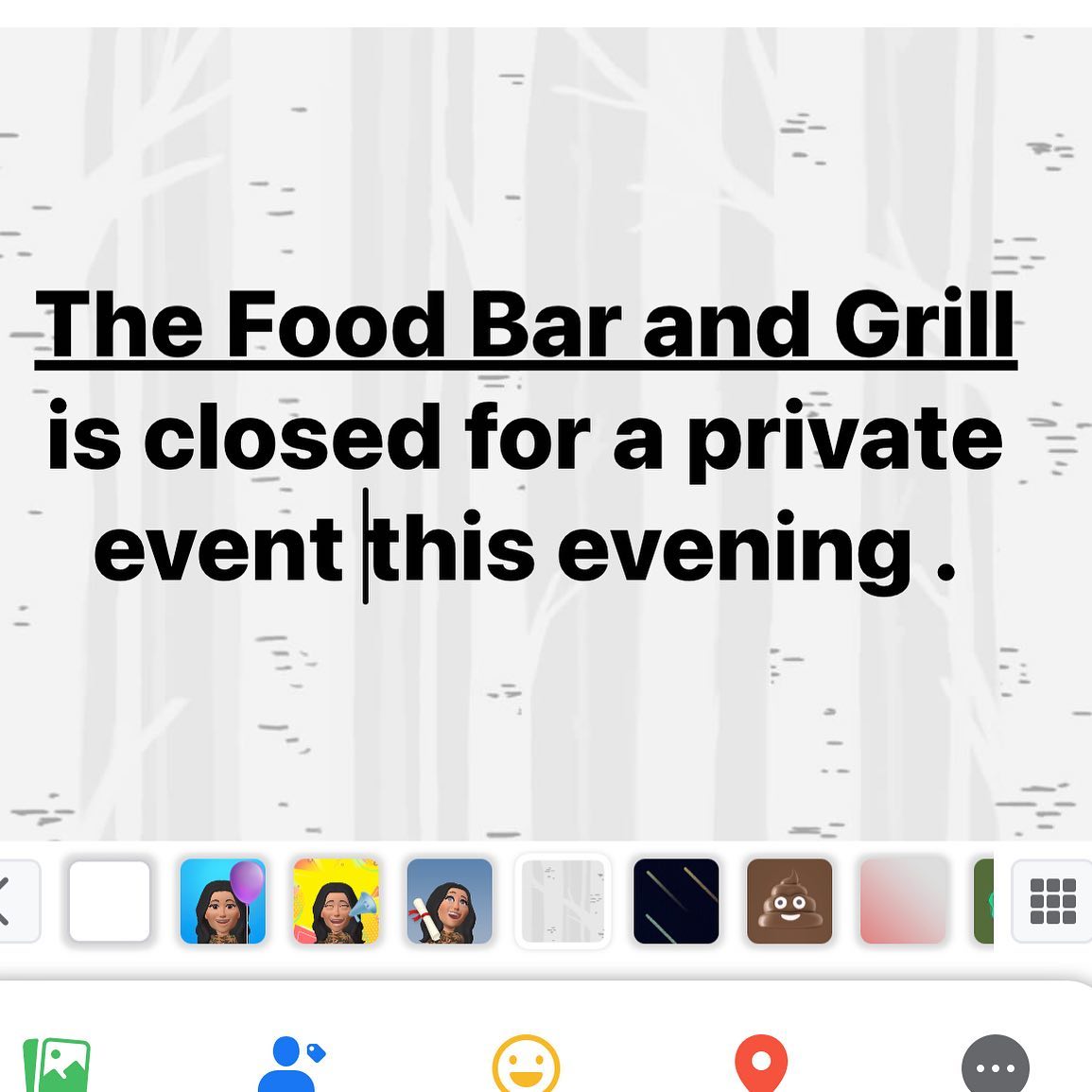Open the full backgrounds grid
Screen dimensions: 1092x1092
1051,901
